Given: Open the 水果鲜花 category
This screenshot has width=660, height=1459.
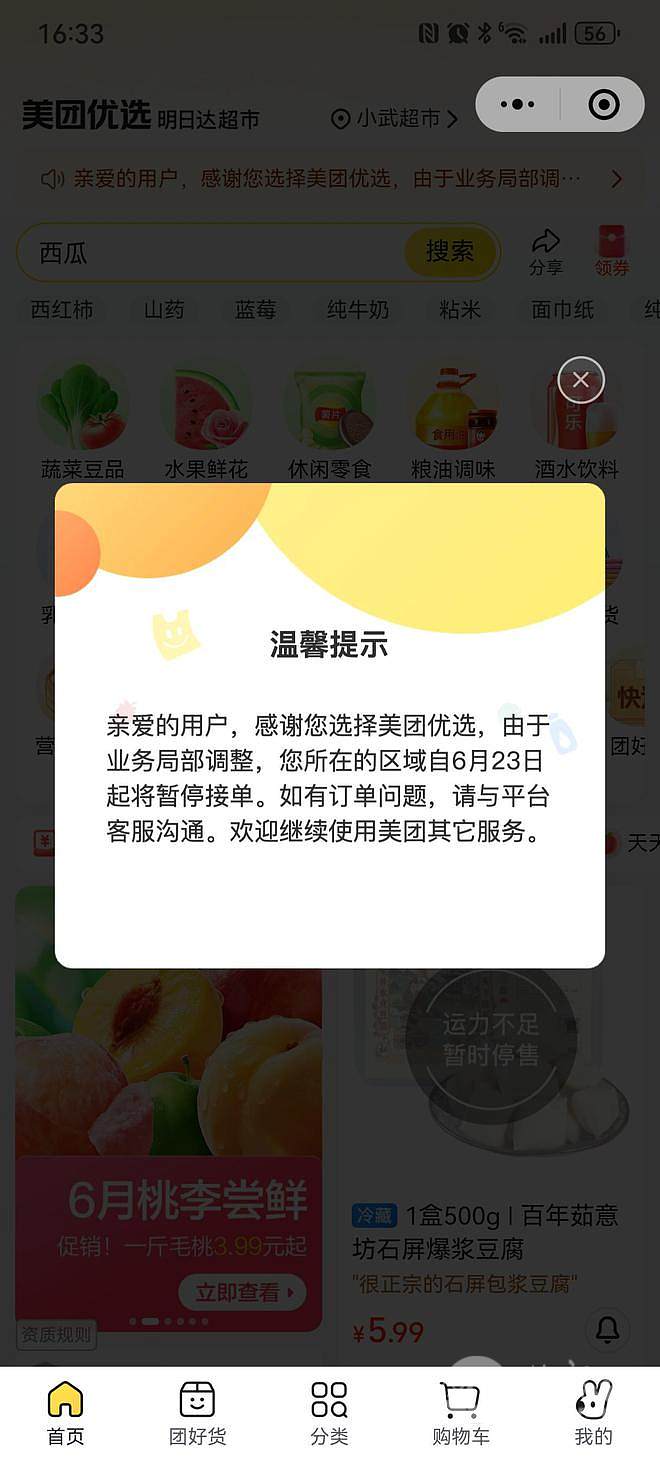Looking at the screenshot, I should pos(206,420).
